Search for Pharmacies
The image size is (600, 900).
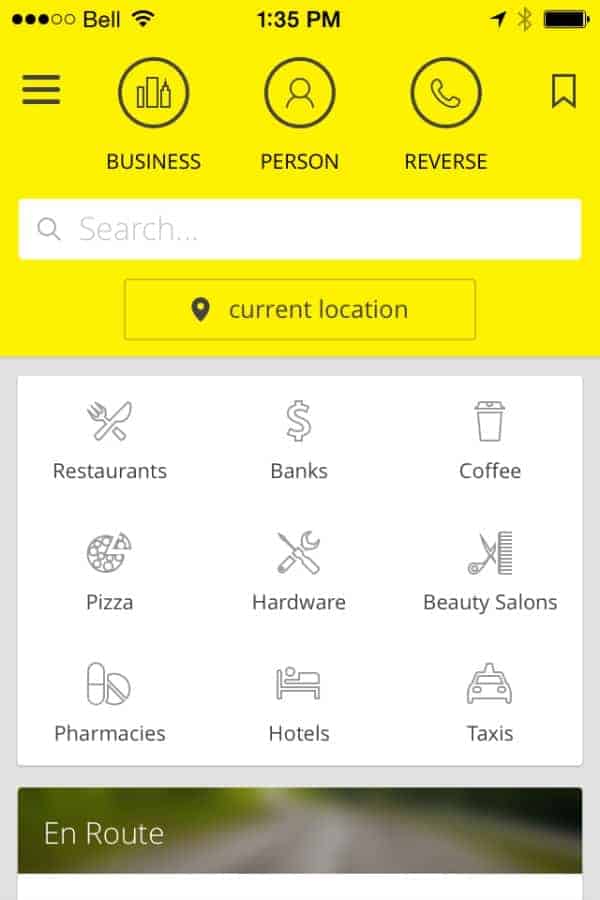tap(109, 702)
